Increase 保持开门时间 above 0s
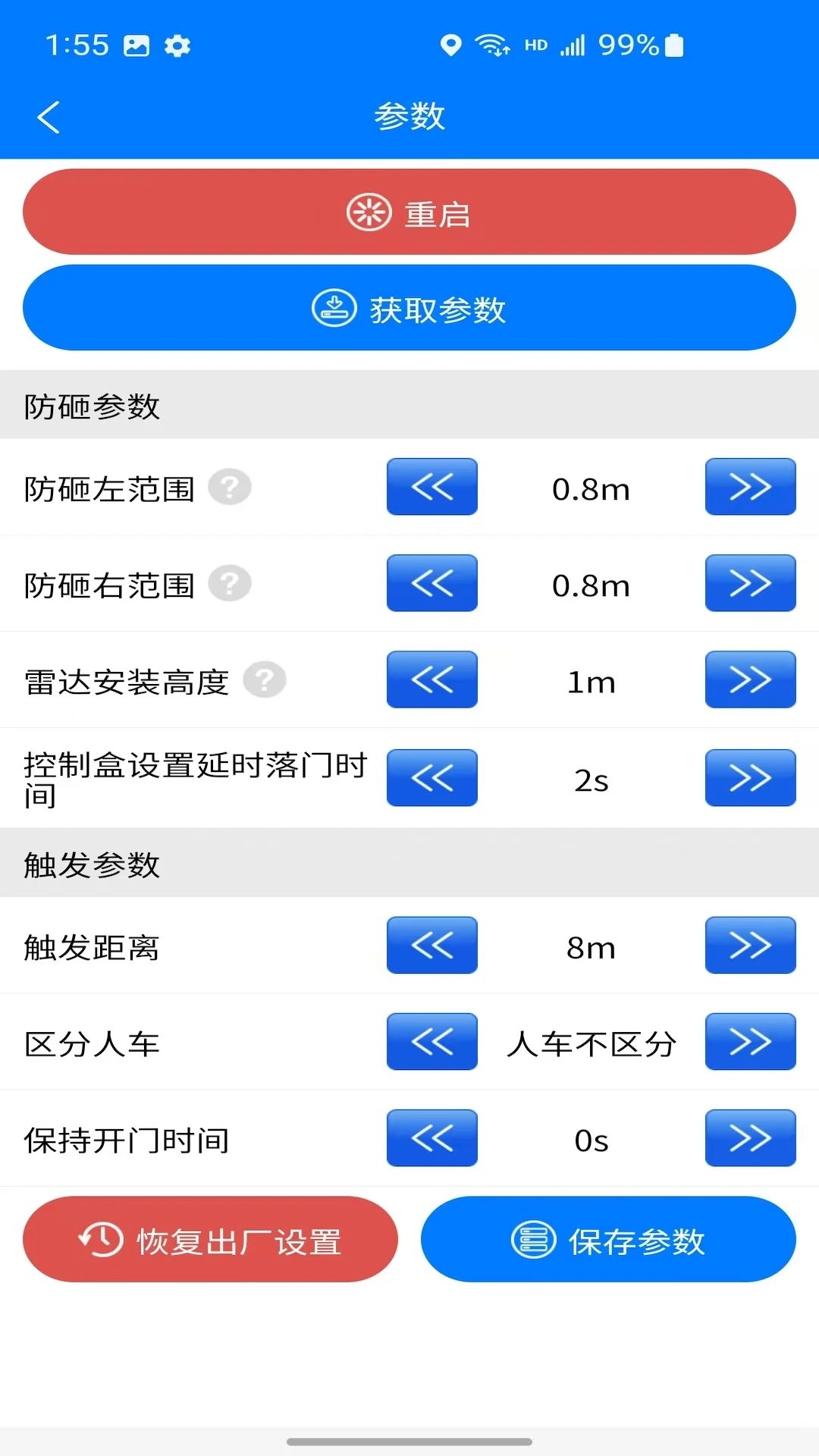This screenshot has height=1456, width=819. [x=750, y=1137]
